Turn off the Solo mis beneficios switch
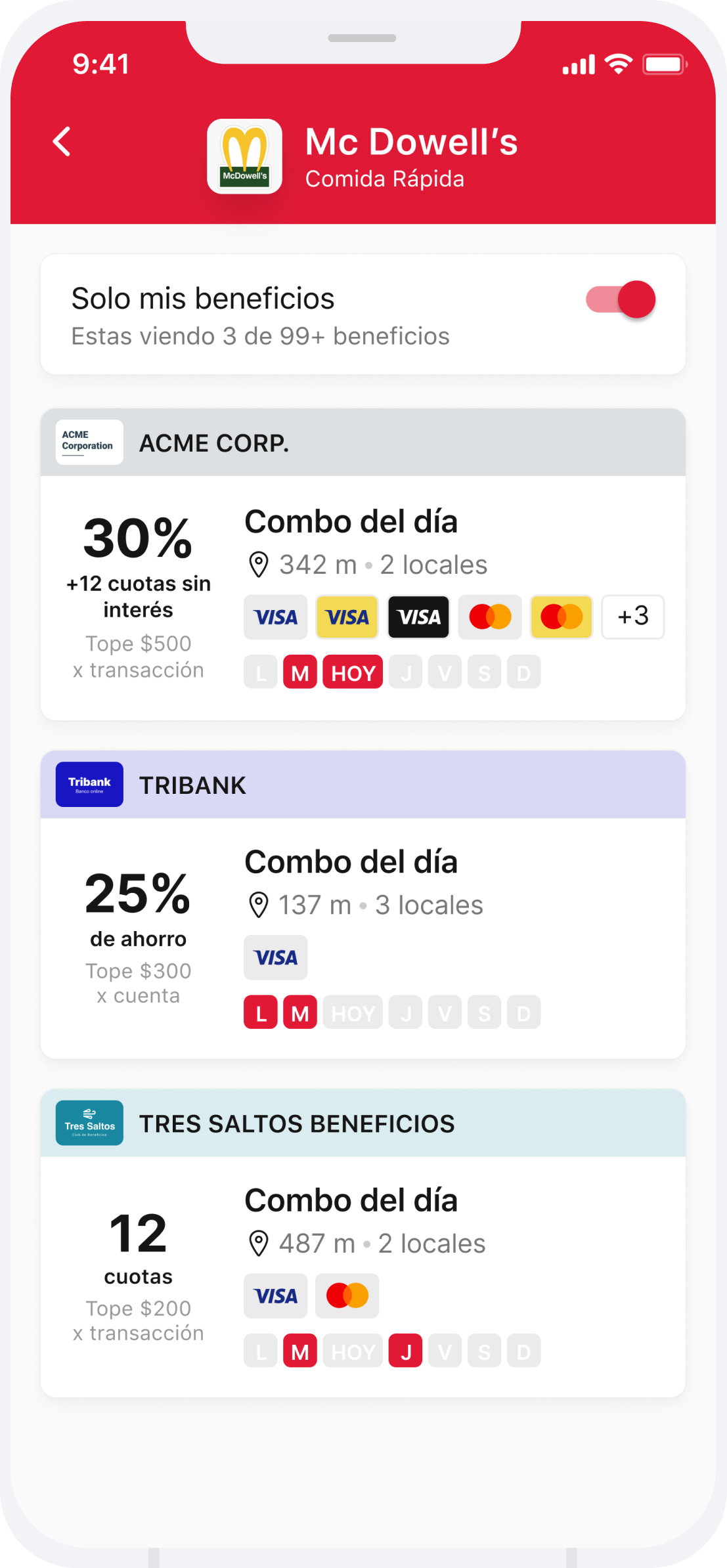The height and width of the screenshot is (1568, 727). click(620, 299)
